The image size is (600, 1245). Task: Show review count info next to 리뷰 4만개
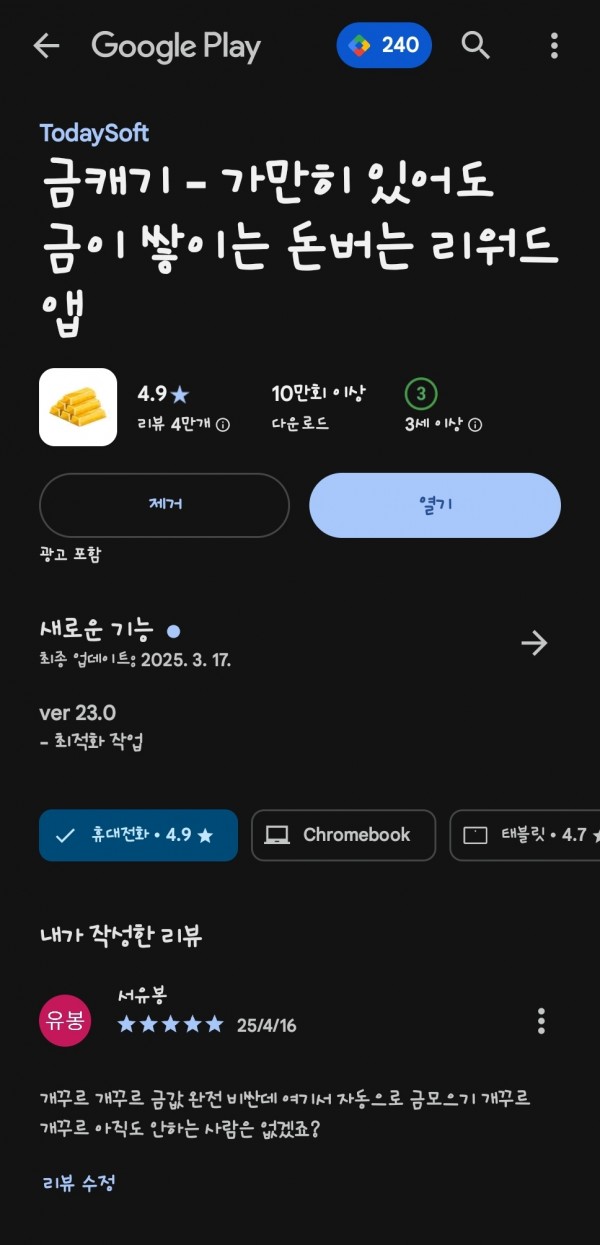[223, 425]
